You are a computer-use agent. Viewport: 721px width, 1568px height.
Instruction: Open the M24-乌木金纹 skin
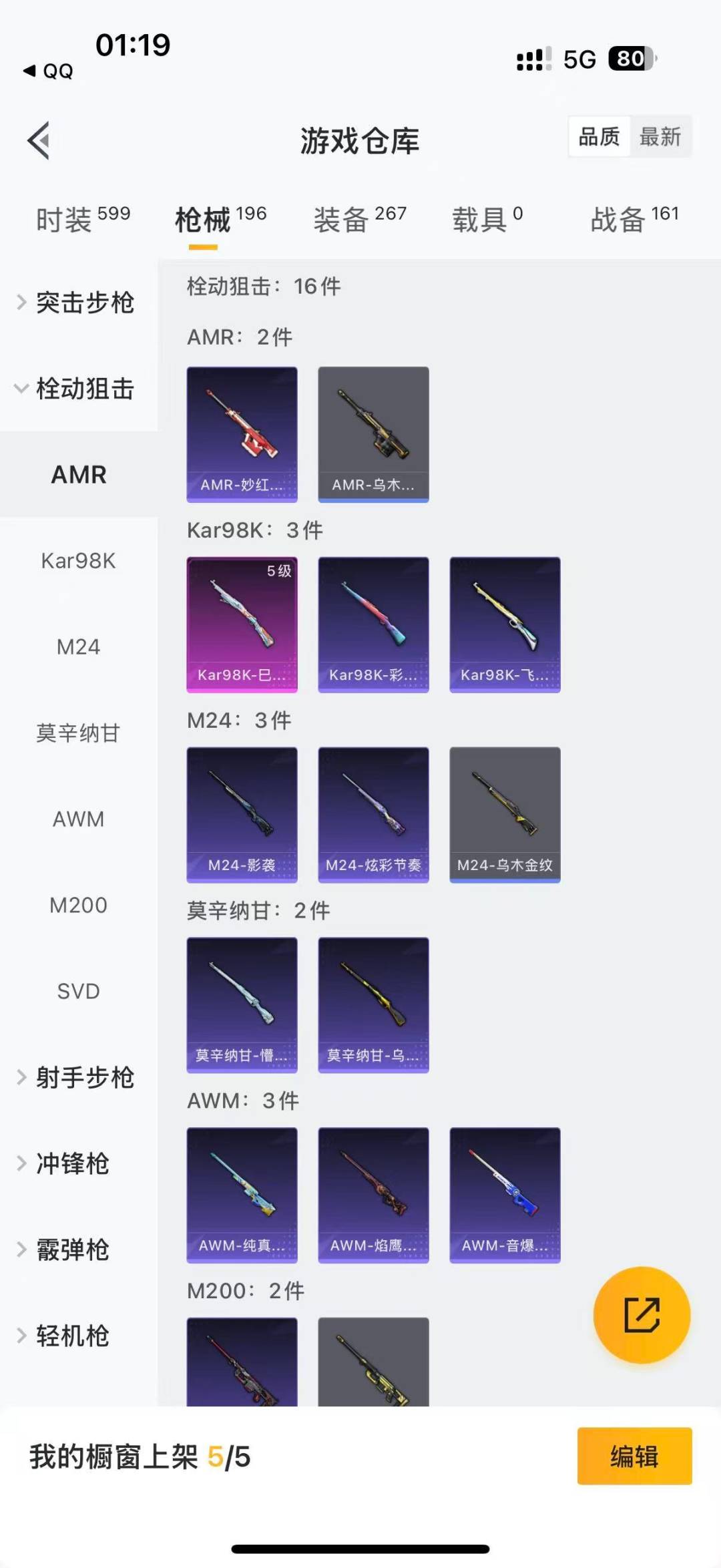click(x=505, y=815)
